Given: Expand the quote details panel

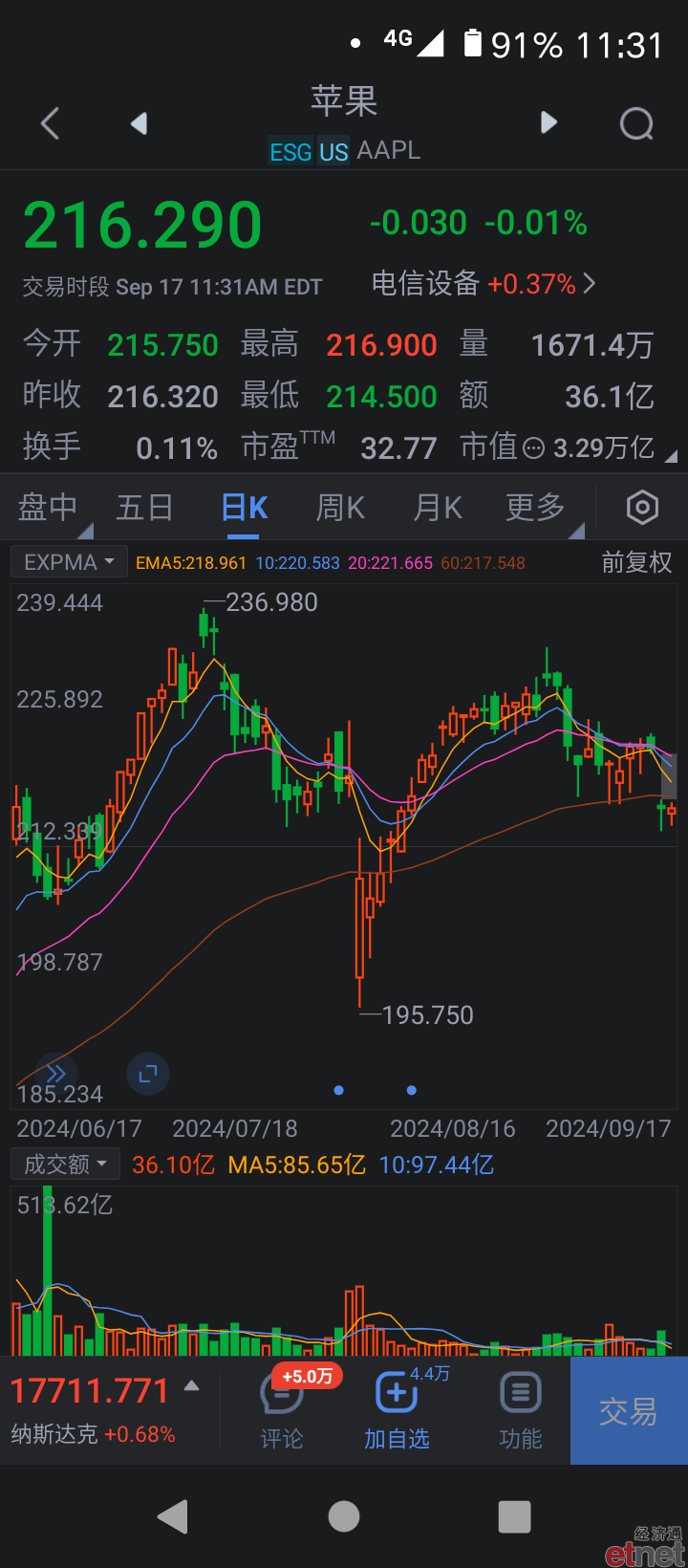Looking at the screenshot, I should [671, 457].
